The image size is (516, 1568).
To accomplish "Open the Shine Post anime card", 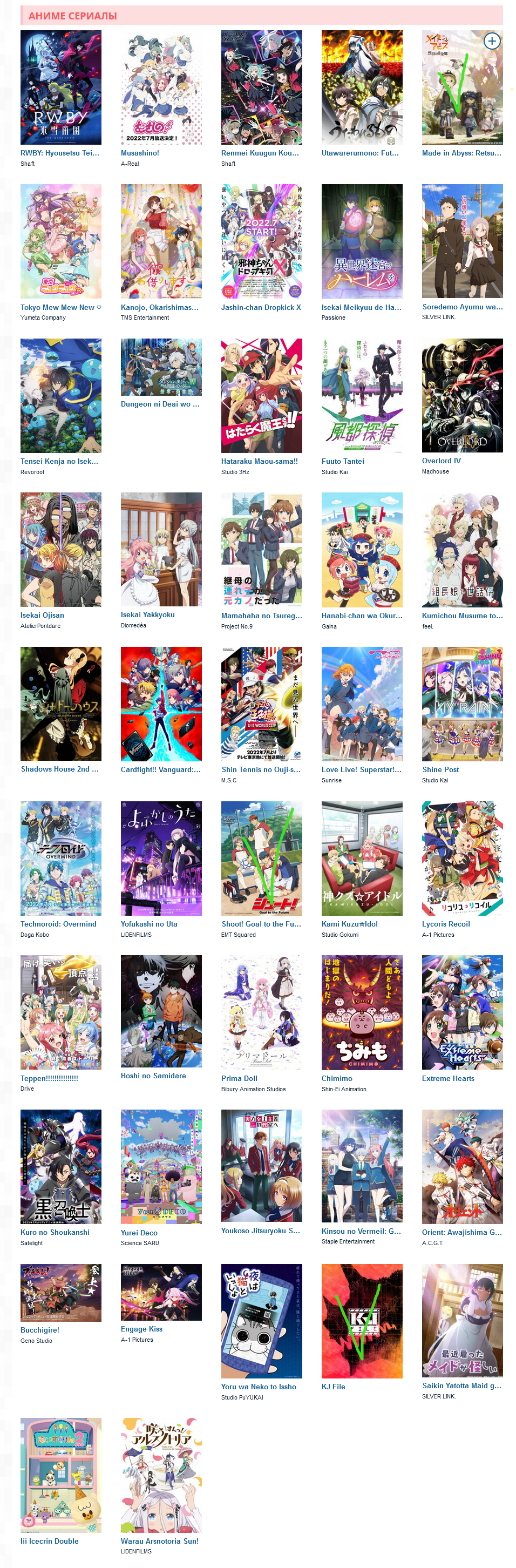I will tap(462, 704).
